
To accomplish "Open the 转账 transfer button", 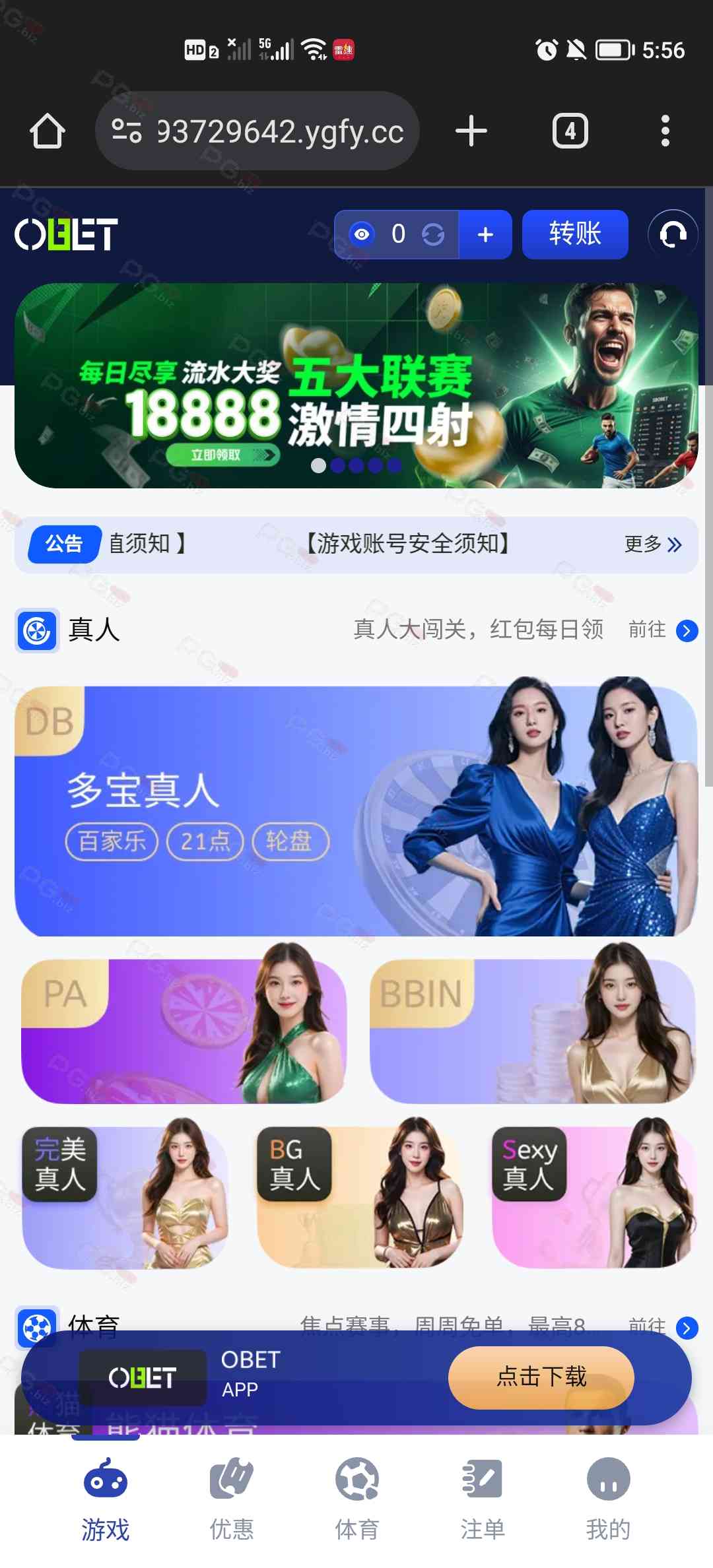I will [x=574, y=234].
